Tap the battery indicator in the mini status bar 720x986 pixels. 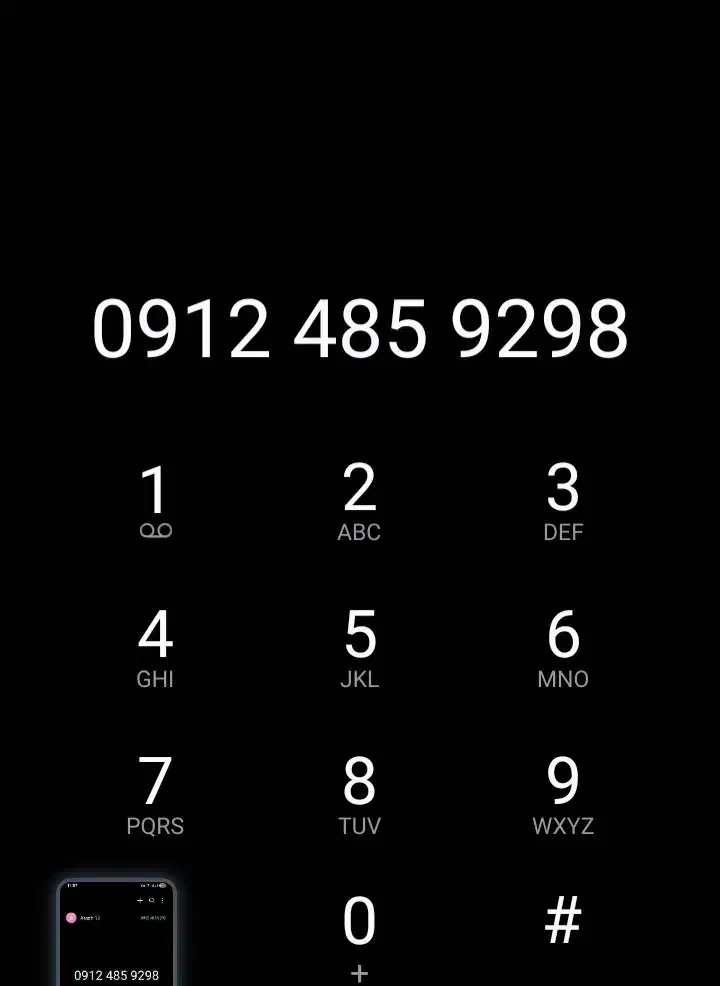click(x=162, y=885)
